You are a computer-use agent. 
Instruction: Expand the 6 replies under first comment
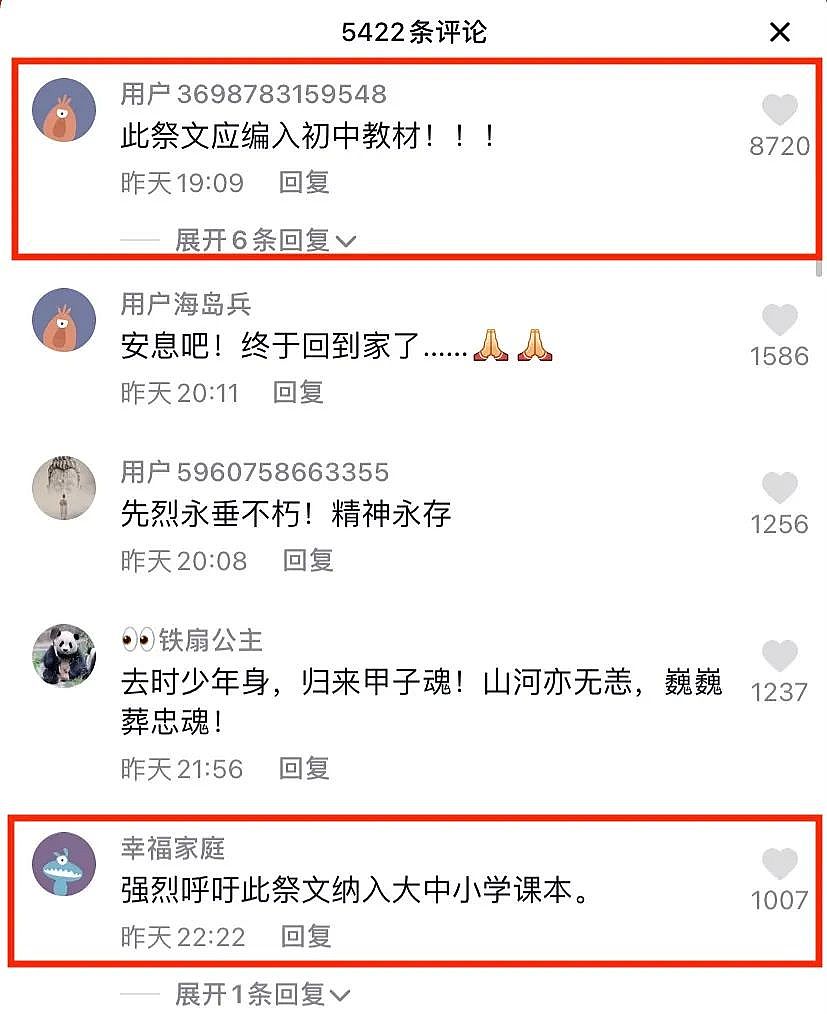click(265, 240)
